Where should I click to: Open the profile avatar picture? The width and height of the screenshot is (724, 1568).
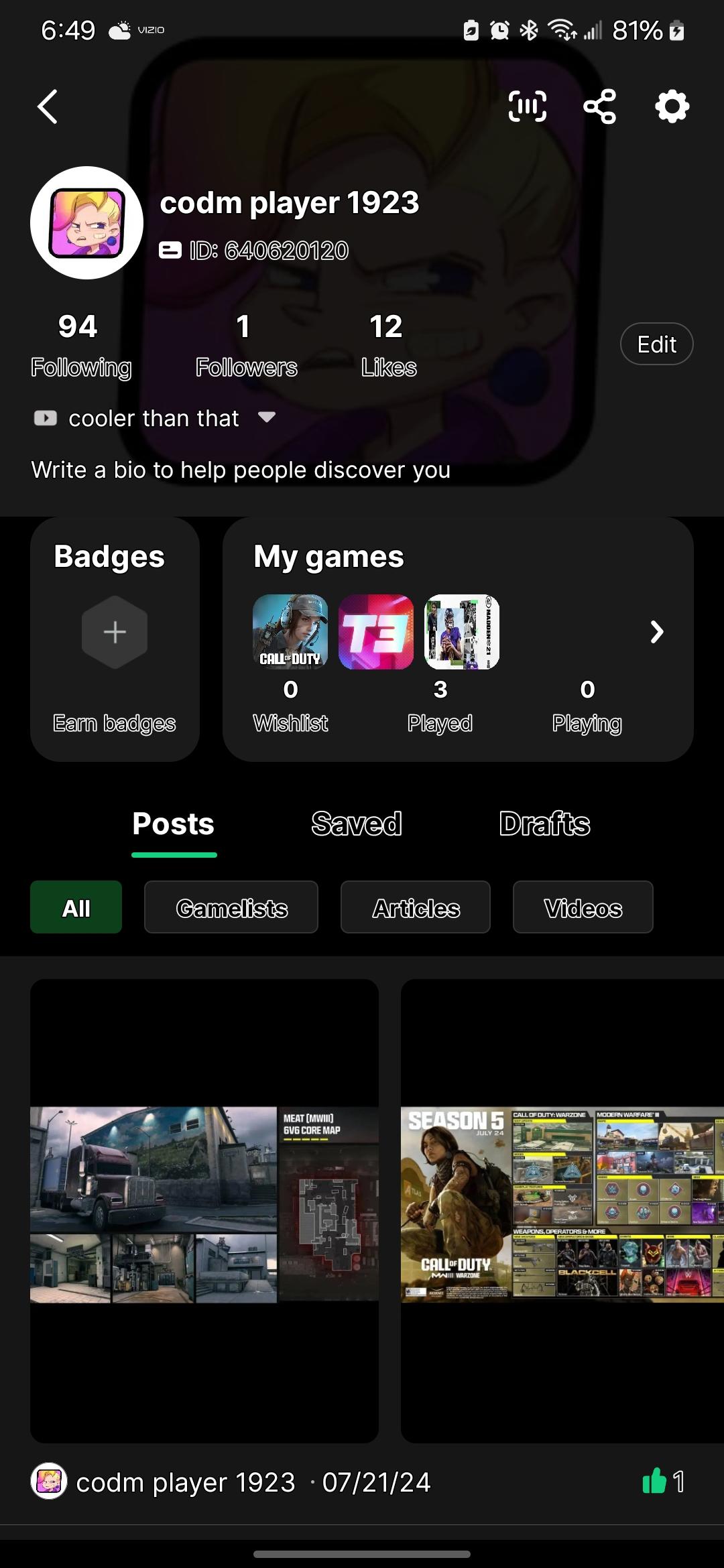(x=86, y=223)
